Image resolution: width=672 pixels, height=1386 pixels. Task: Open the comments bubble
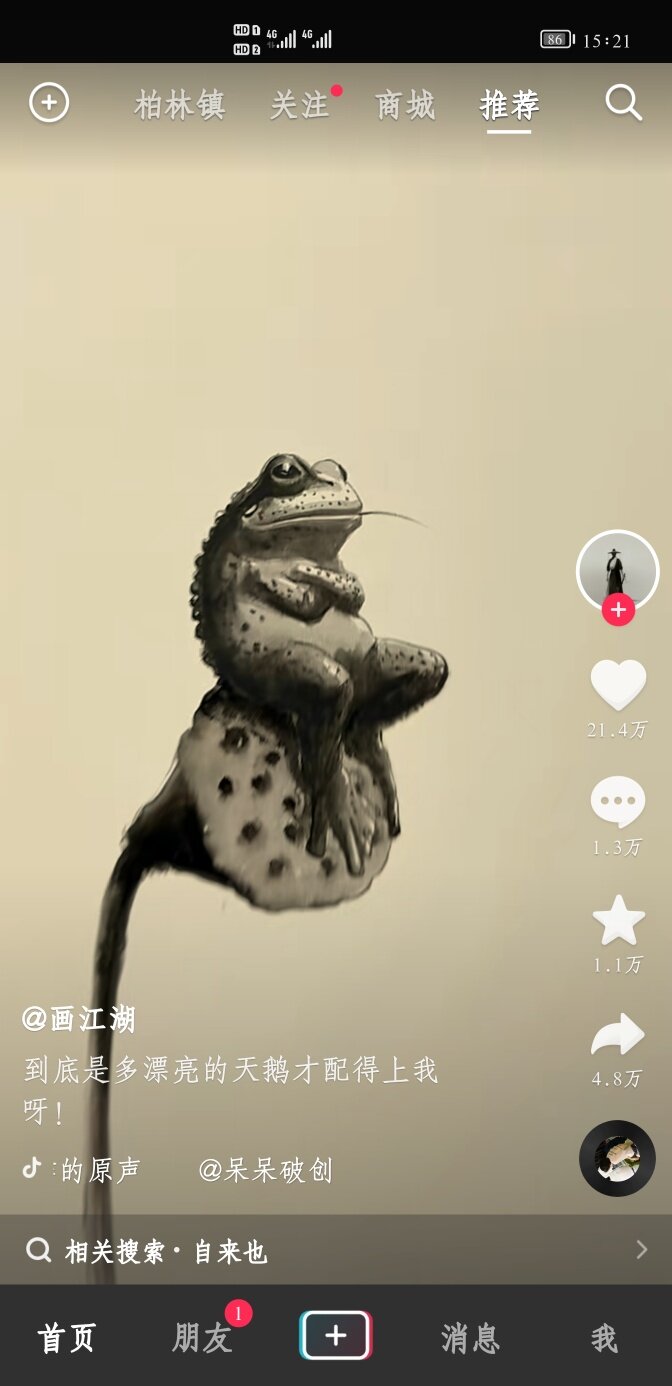coord(618,802)
